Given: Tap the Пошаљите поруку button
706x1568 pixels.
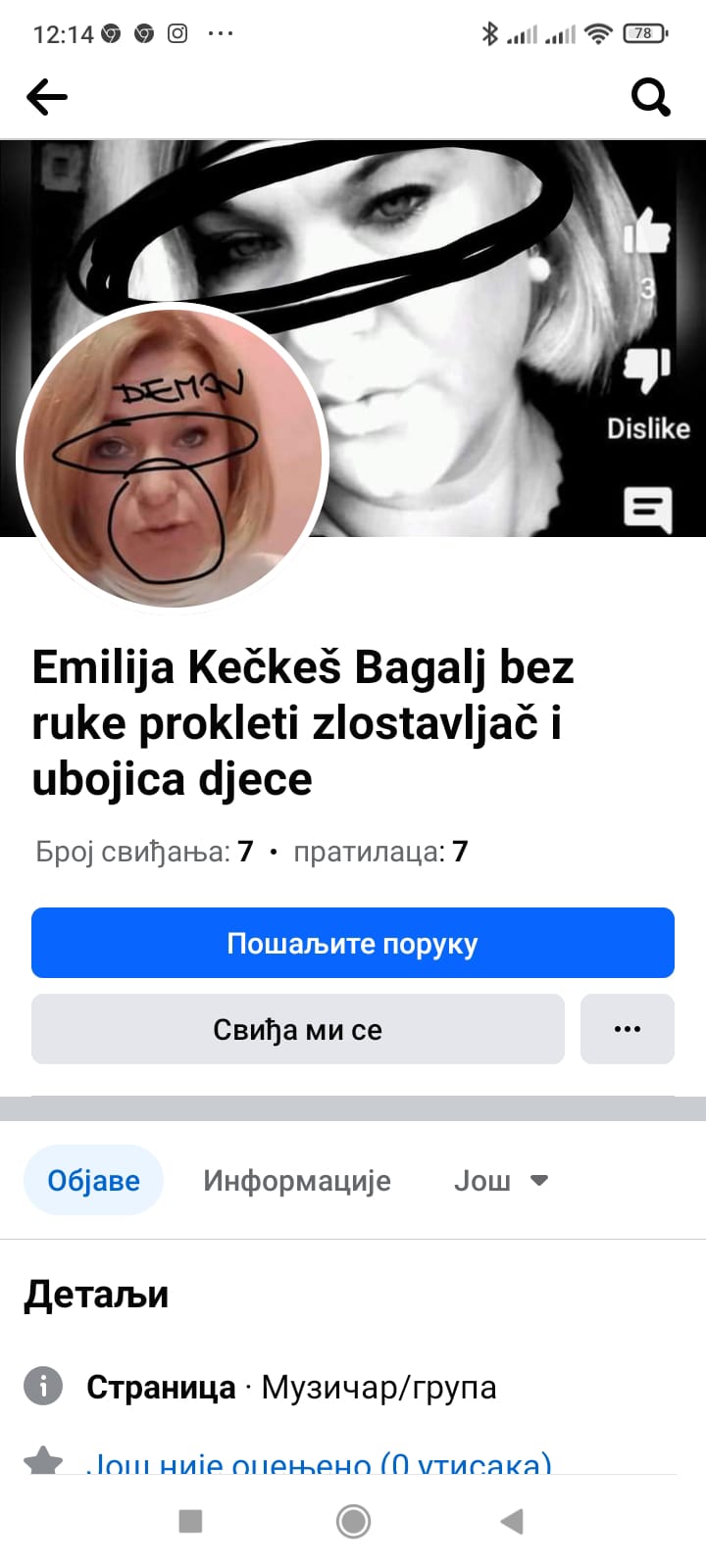Looking at the screenshot, I should [353, 943].
